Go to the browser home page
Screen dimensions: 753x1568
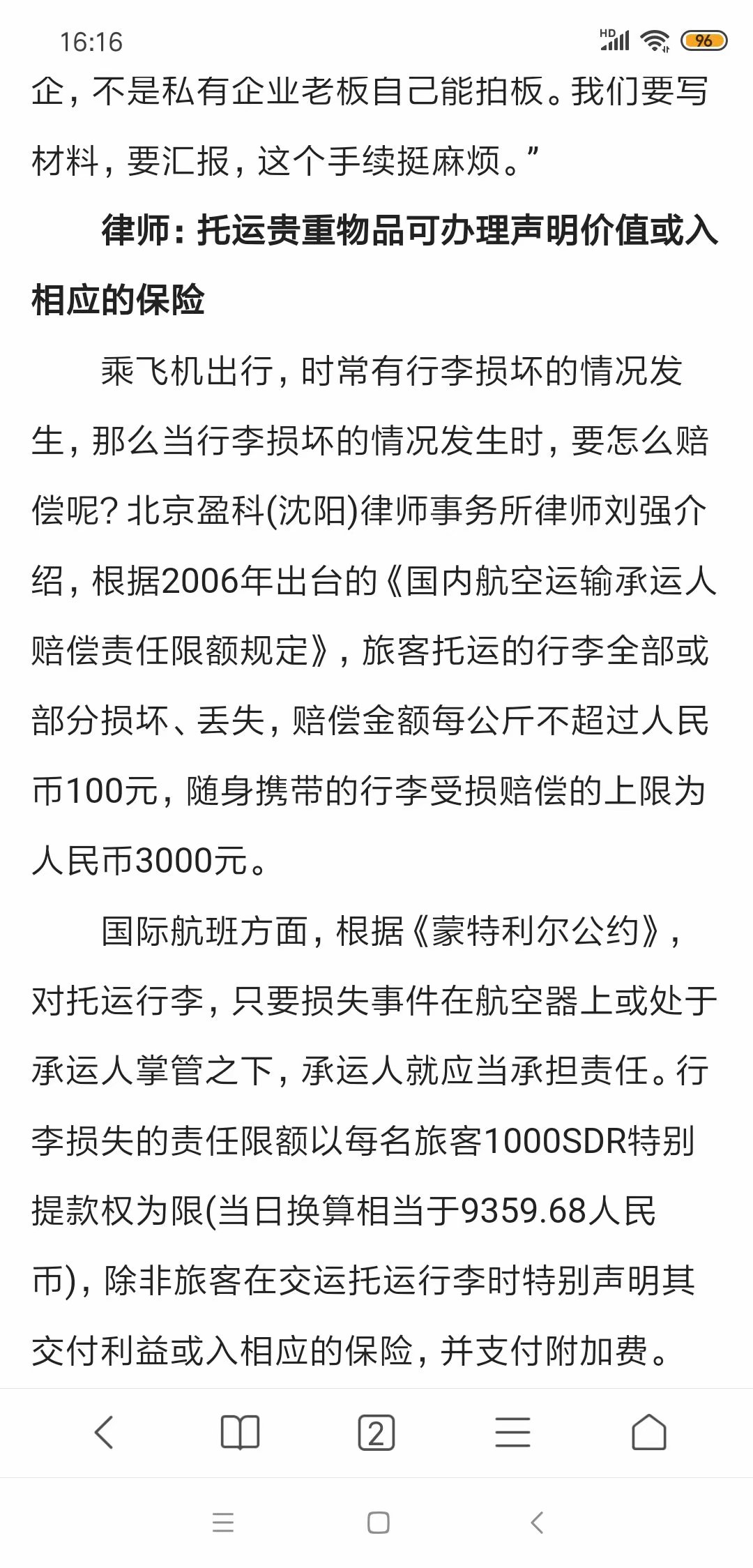tap(648, 1432)
